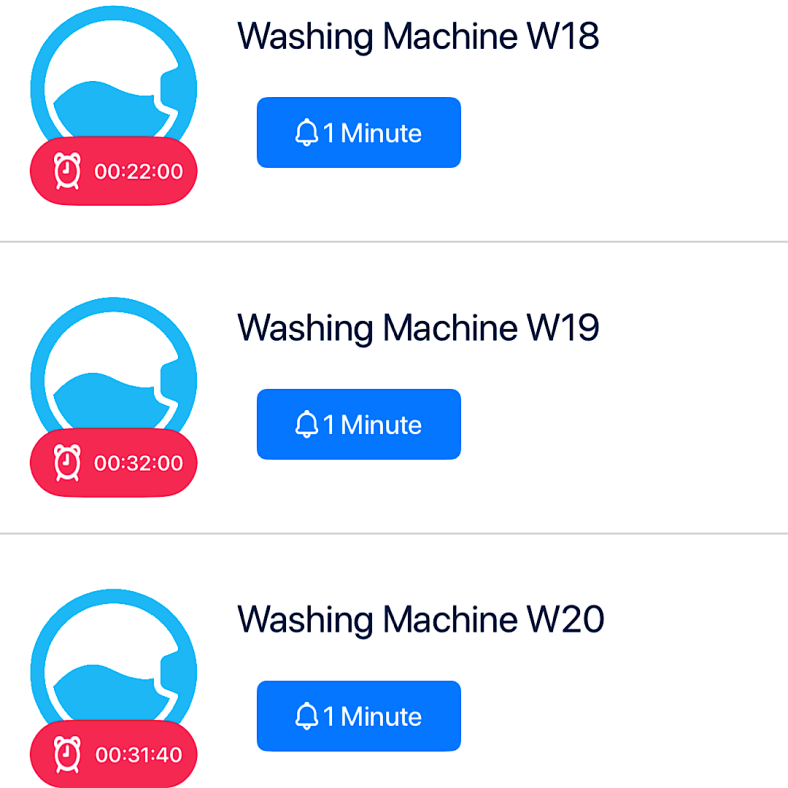Screen dimensions: 788x788
Task: Set 1 Minute alert for Washing Machine W18
Action: point(358,132)
